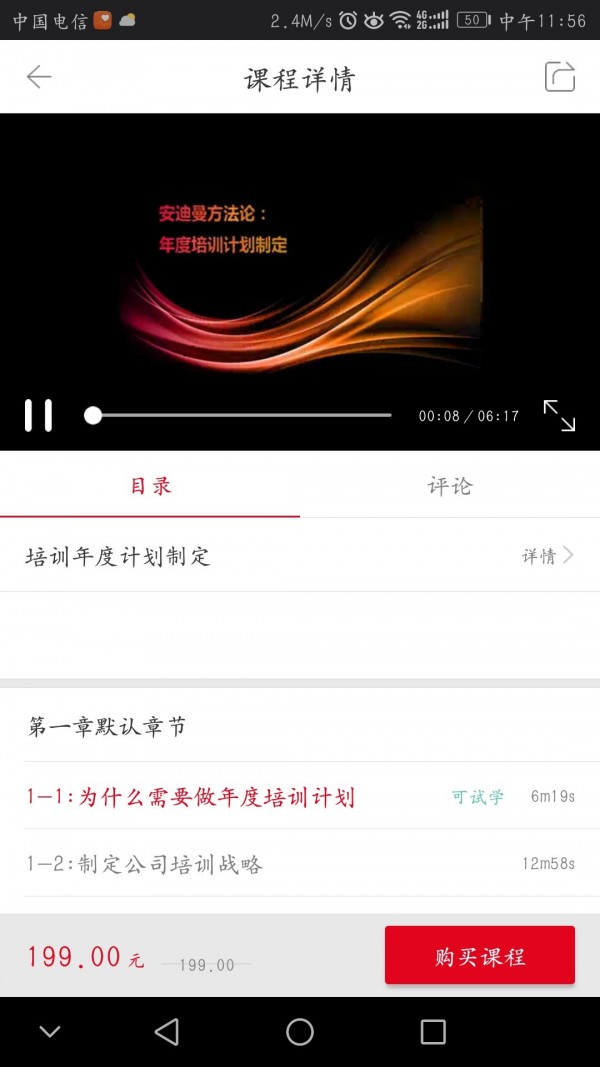The image size is (600, 1067).
Task: Tap the video progress bar
Action: click(240, 415)
